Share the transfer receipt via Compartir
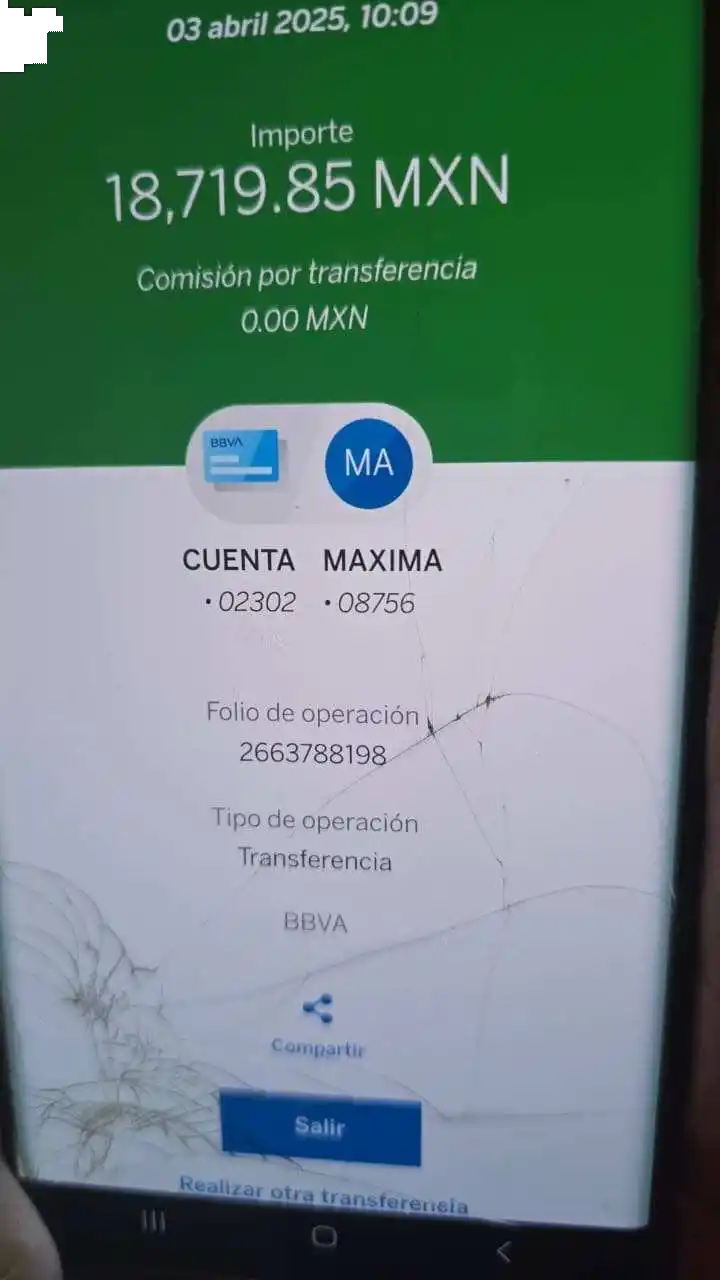Image resolution: width=720 pixels, height=1280 pixels. [317, 1024]
